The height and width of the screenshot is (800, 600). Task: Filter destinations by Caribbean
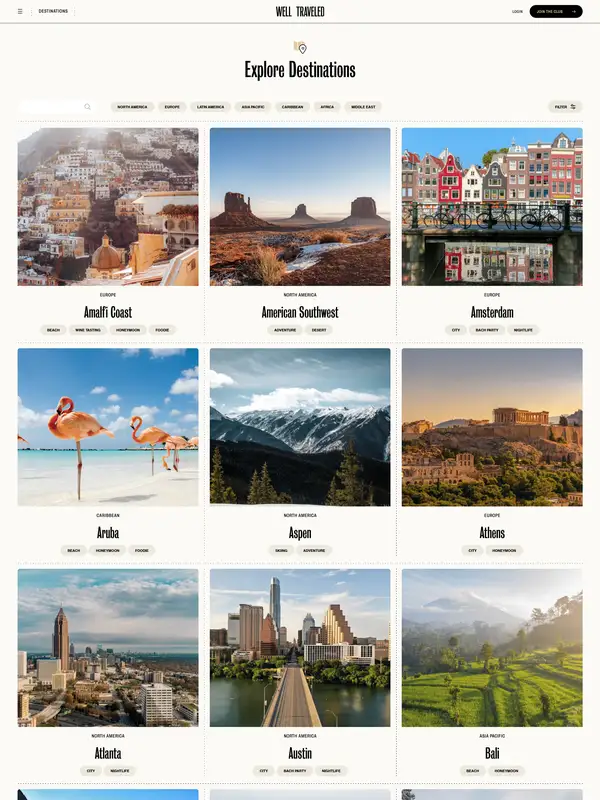(x=292, y=107)
